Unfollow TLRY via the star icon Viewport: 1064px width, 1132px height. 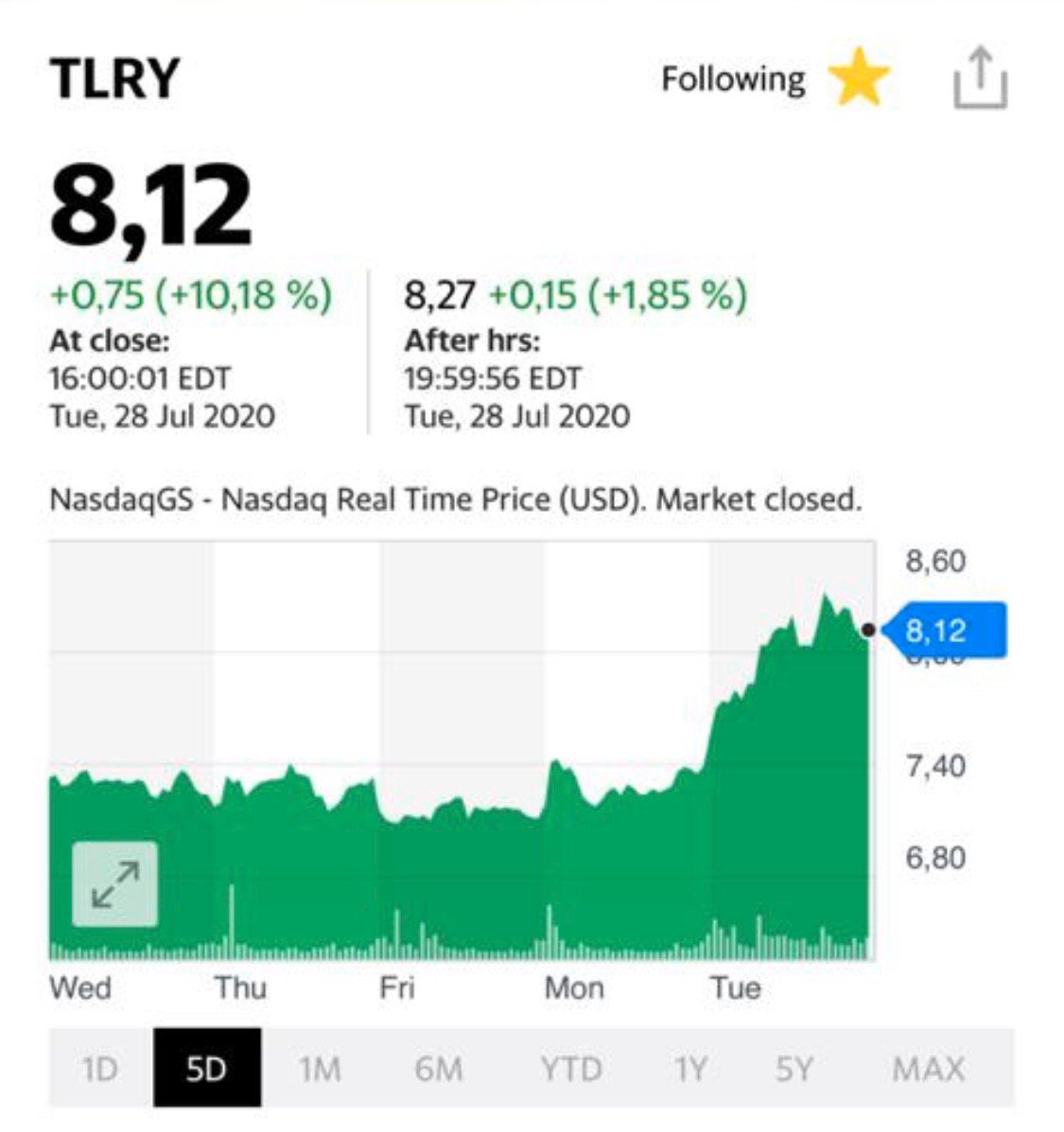(x=858, y=79)
